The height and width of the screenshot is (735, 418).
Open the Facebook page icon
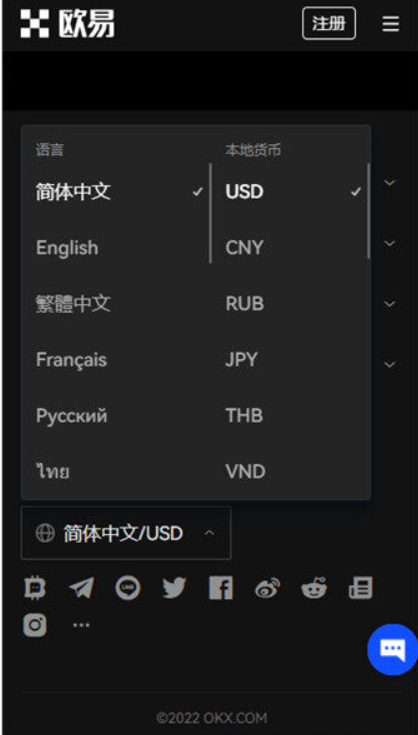(x=221, y=588)
